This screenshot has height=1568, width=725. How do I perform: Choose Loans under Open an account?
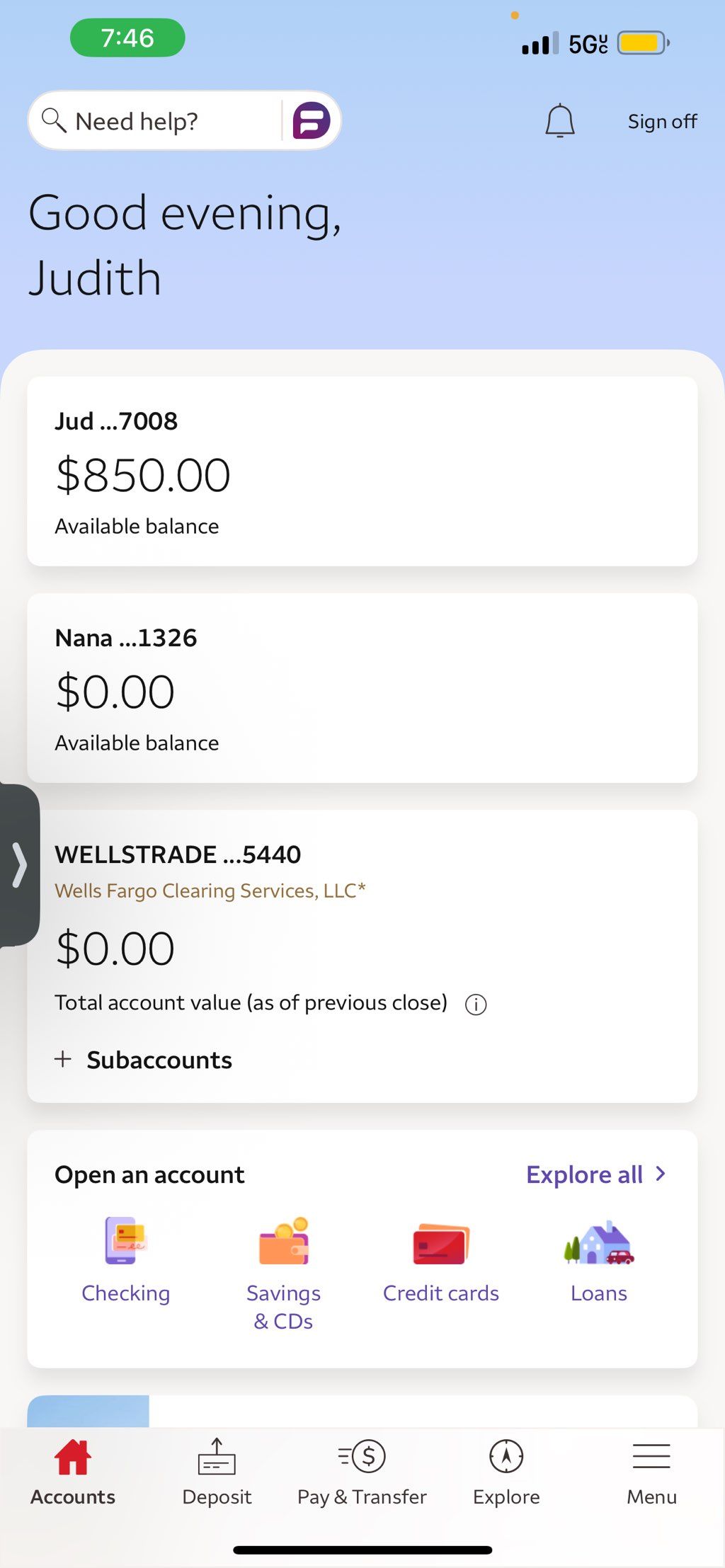pos(599,1260)
